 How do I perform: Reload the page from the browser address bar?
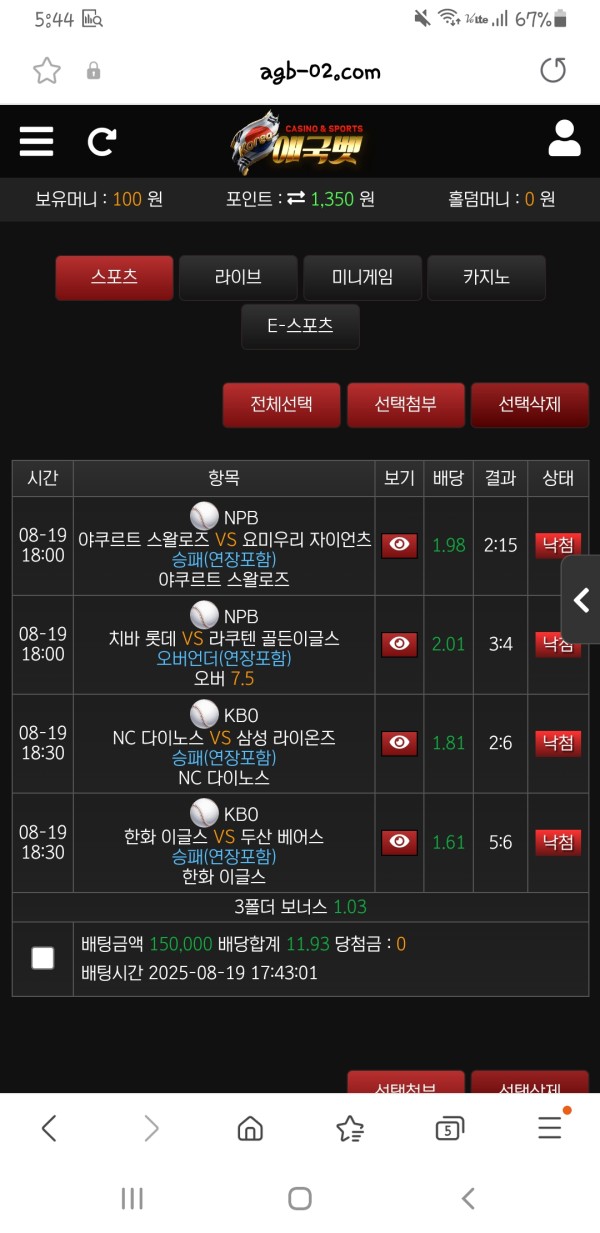(x=553, y=70)
